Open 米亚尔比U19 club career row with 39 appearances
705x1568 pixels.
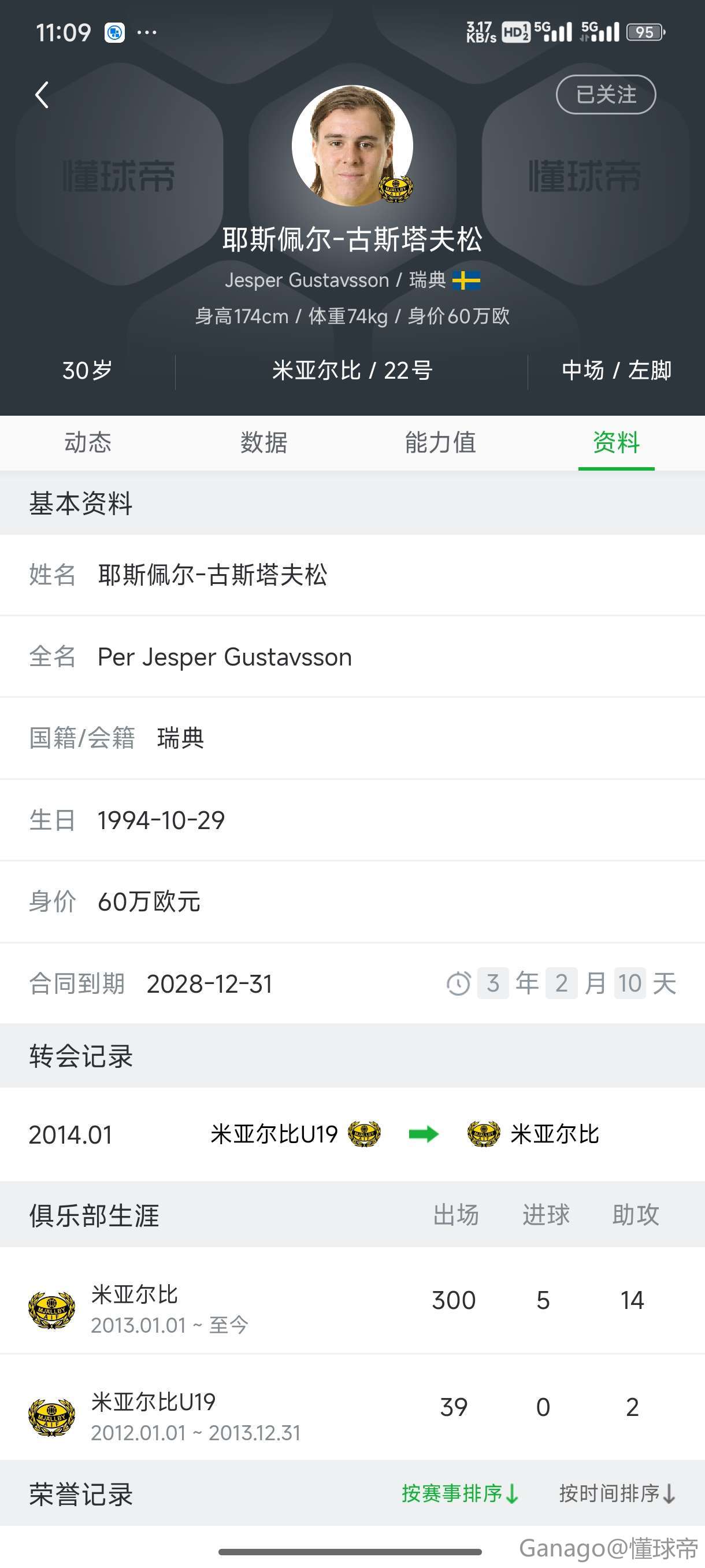click(352, 1408)
